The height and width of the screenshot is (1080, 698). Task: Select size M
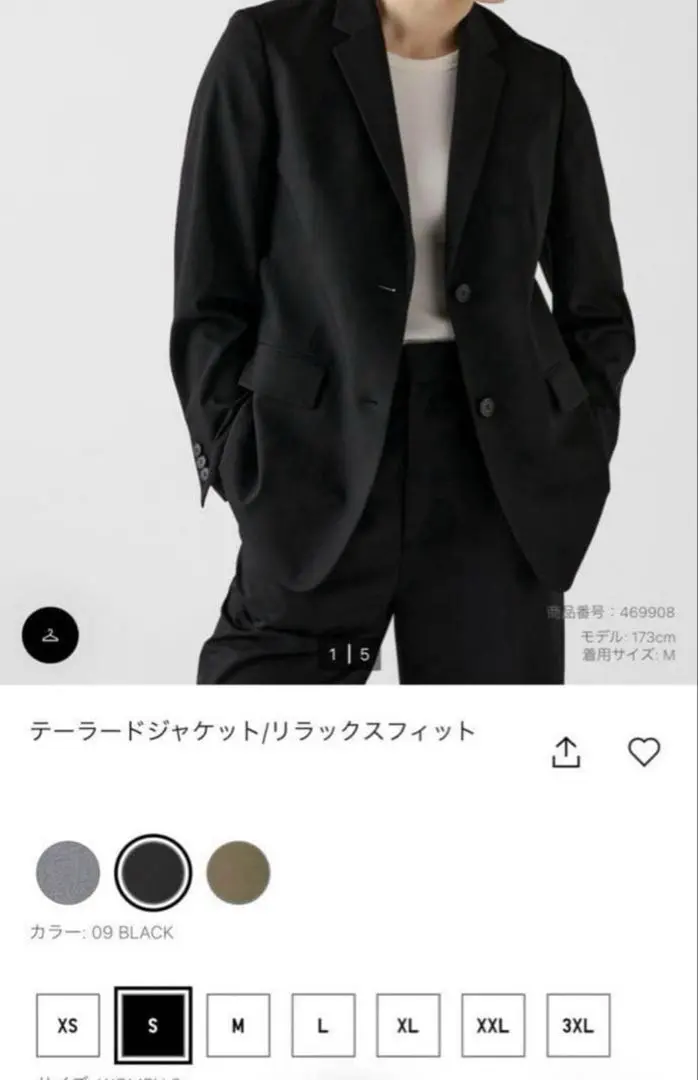238,1025
